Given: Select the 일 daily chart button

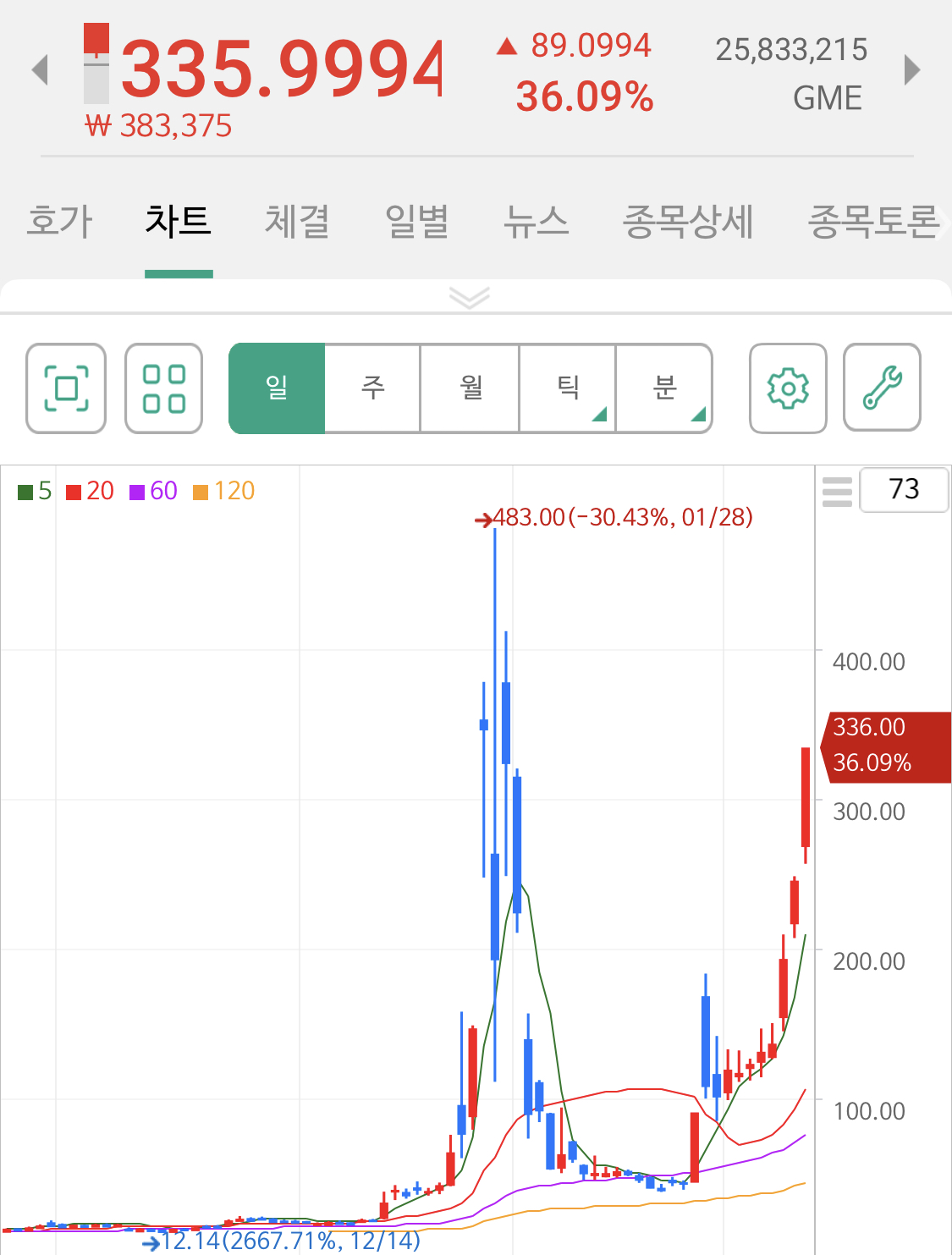Looking at the screenshot, I should [x=277, y=388].
